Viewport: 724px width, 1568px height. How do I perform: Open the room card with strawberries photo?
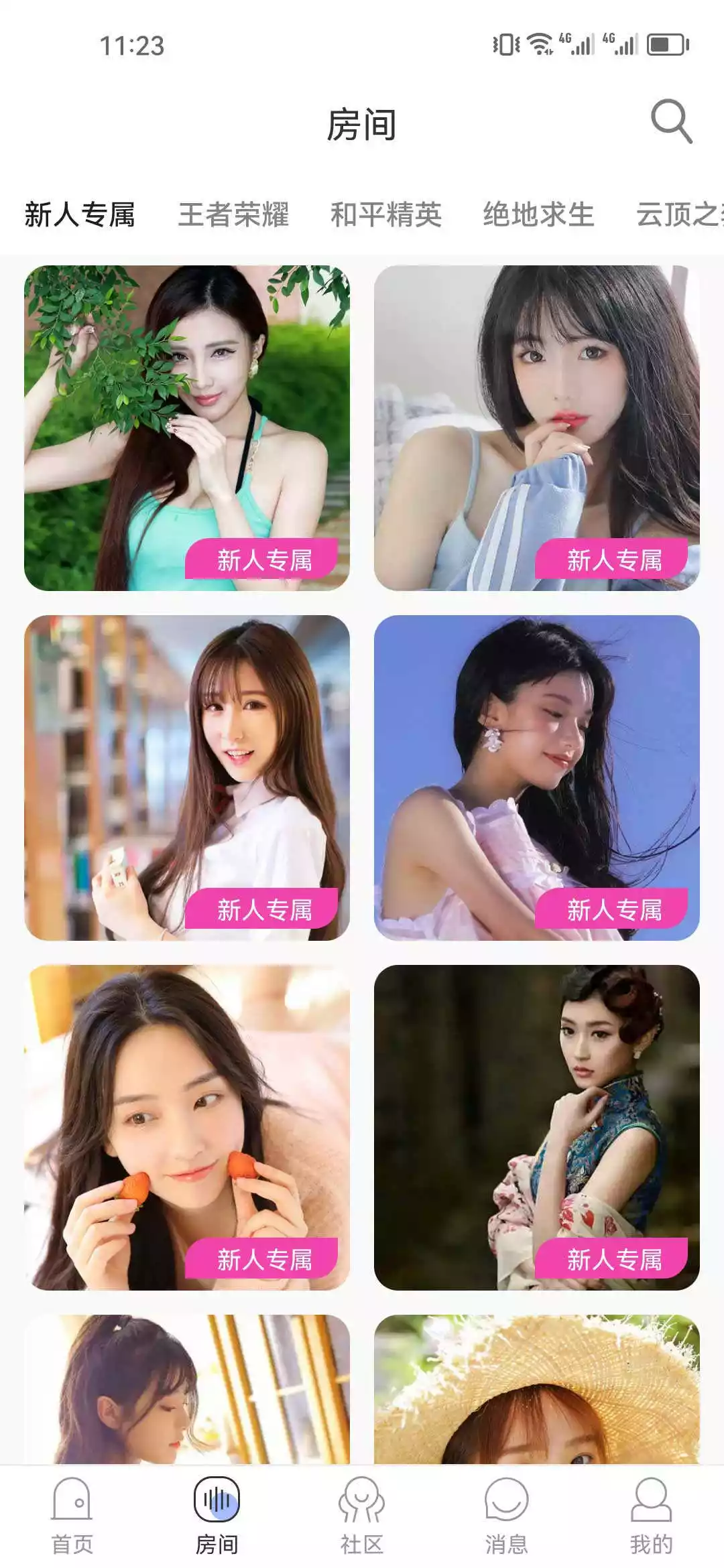[186, 1127]
